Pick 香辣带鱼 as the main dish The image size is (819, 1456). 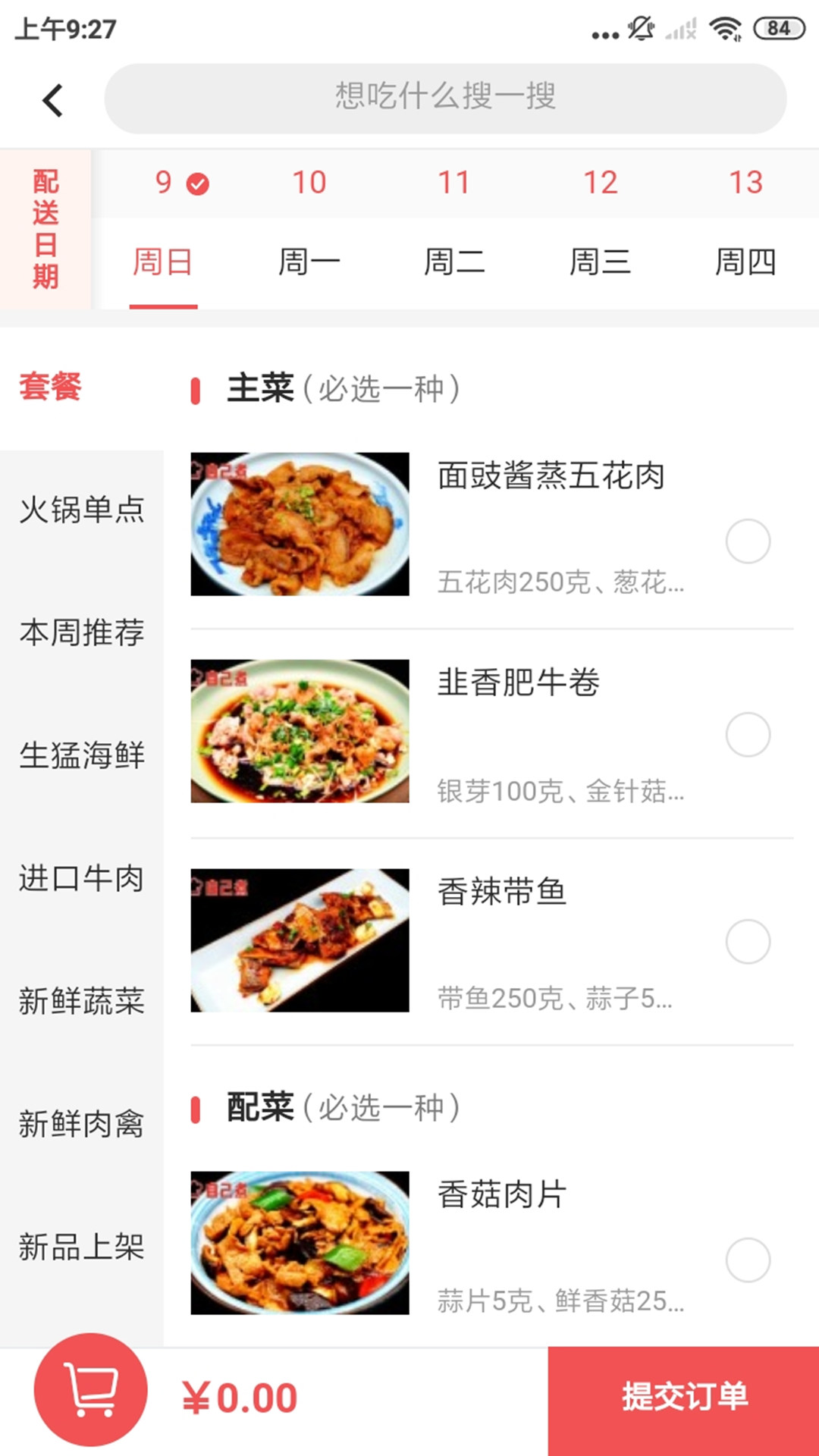coord(748,942)
